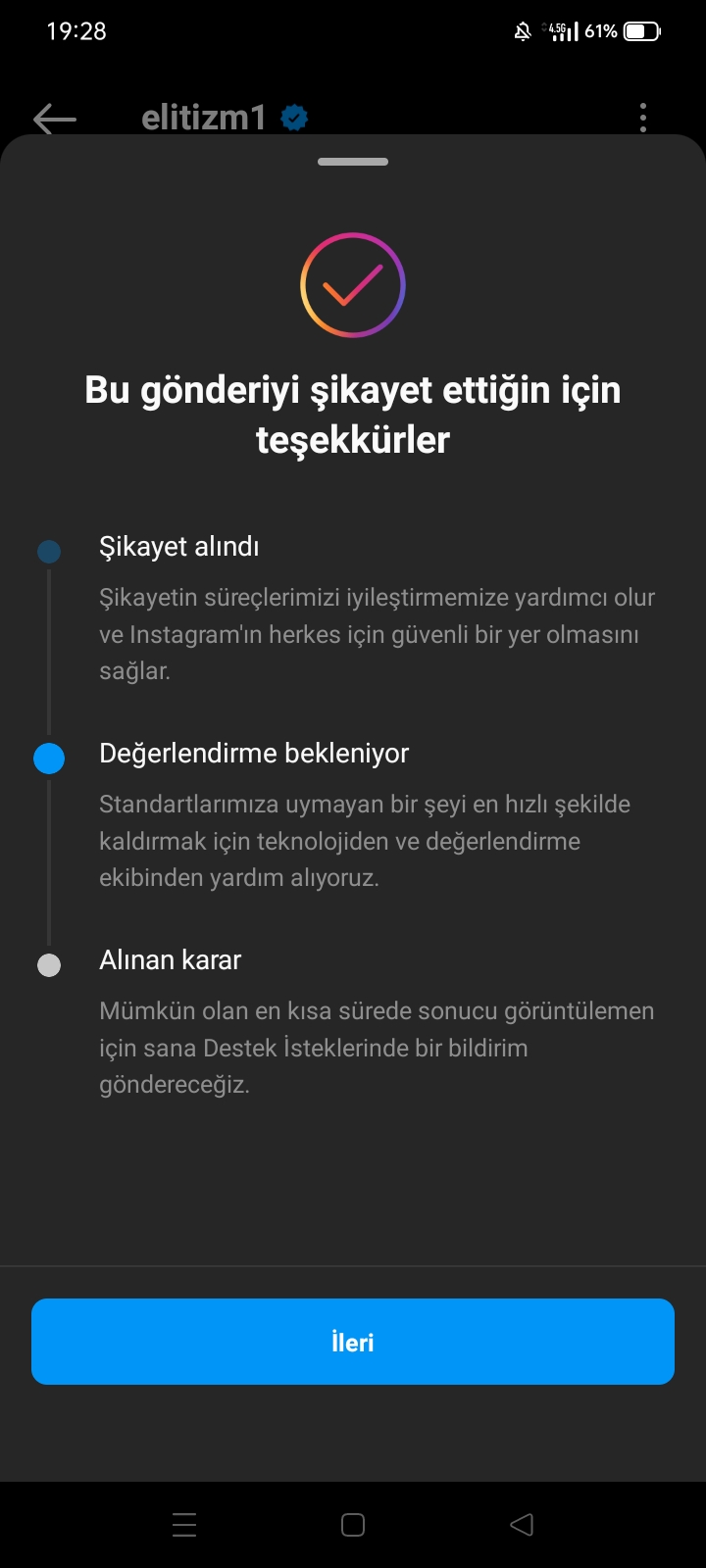Open the three-dot overflow menu
This screenshot has height=1568, width=706.
click(x=643, y=118)
